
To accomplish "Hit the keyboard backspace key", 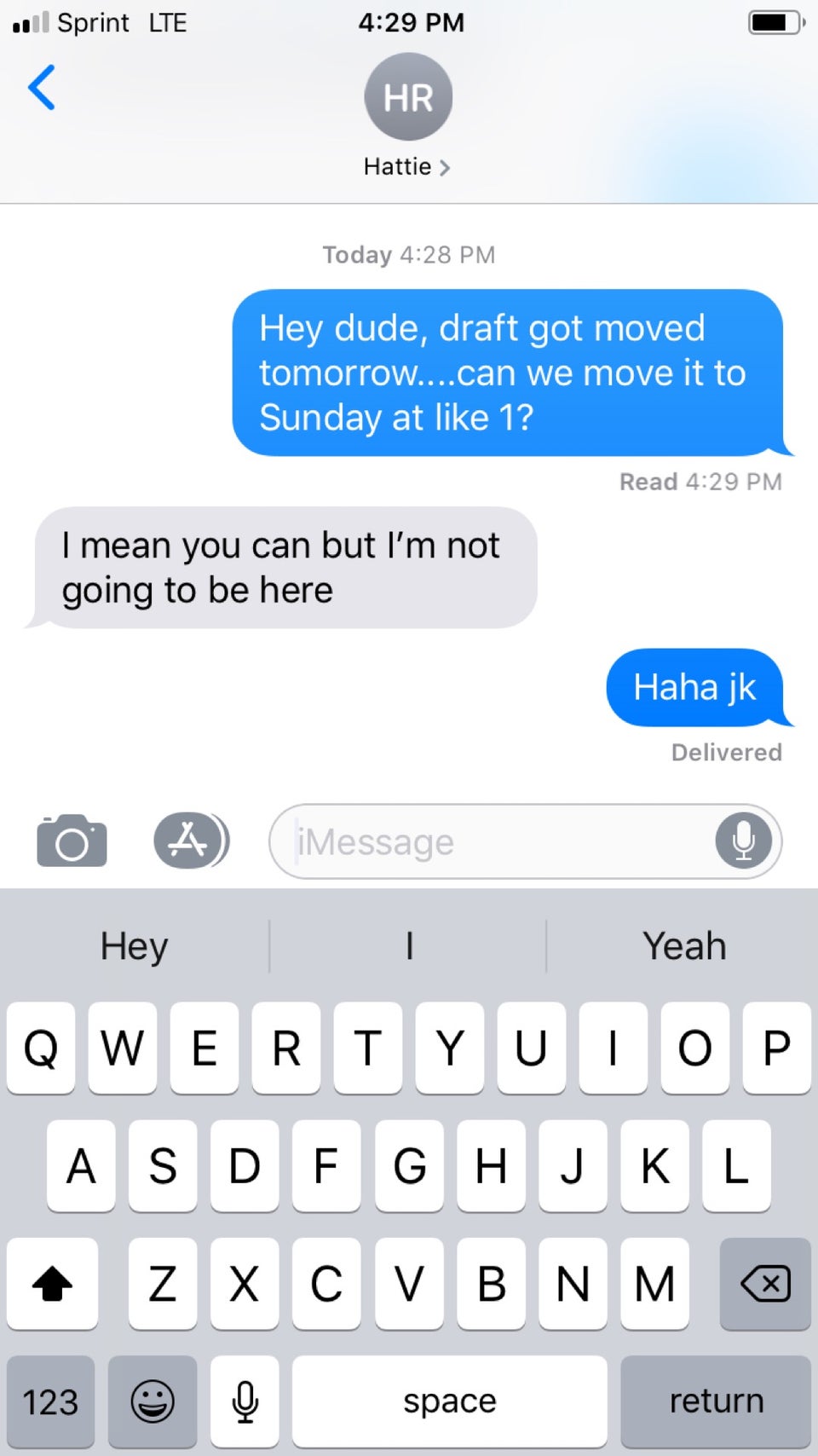I will (765, 1284).
